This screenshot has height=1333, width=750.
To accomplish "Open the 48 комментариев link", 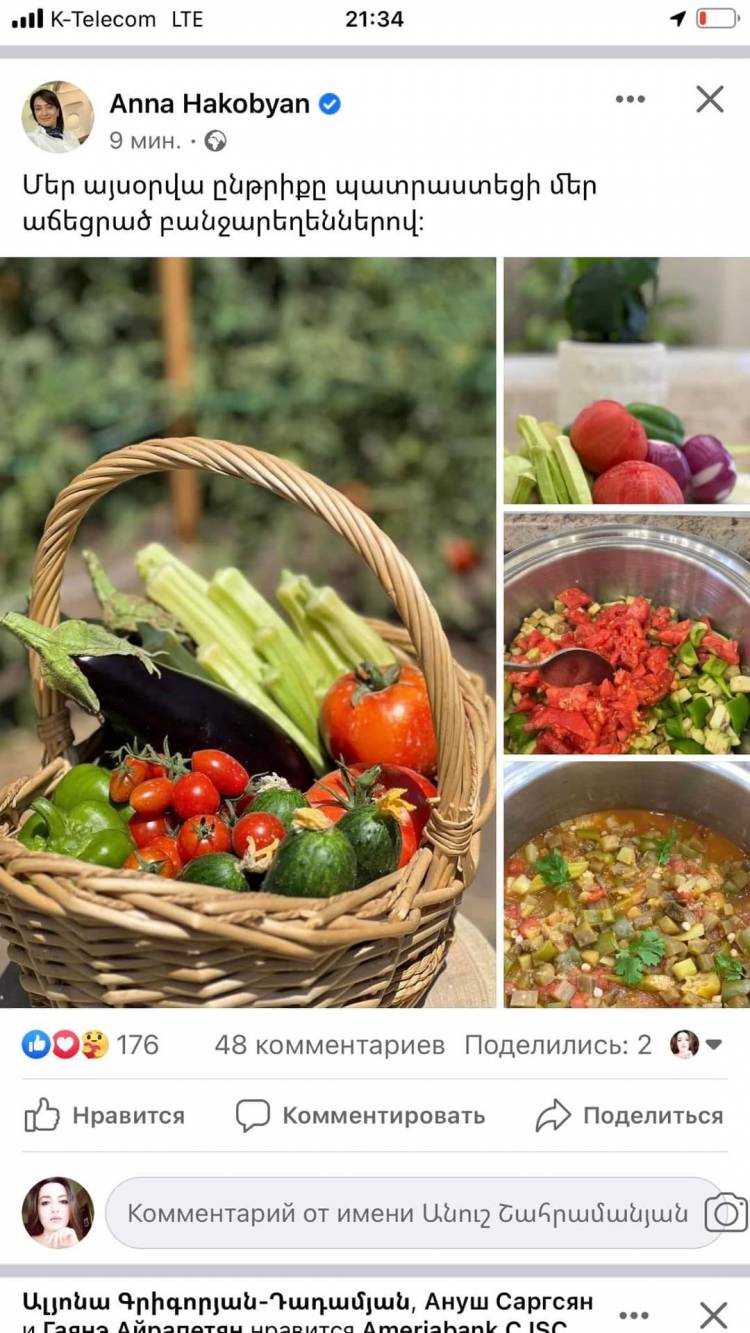I will (x=330, y=1045).
